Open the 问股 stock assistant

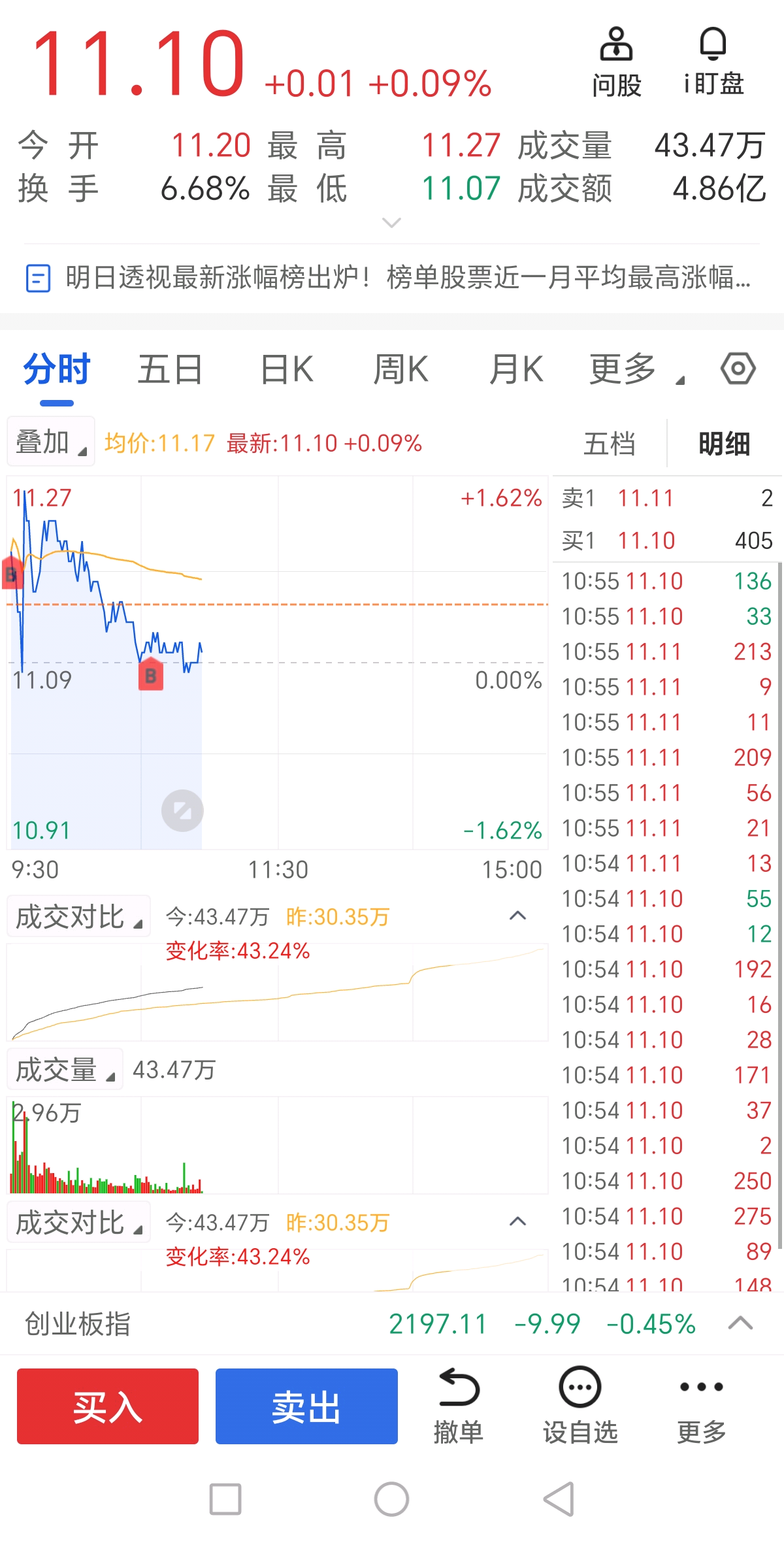coord(616,62)
